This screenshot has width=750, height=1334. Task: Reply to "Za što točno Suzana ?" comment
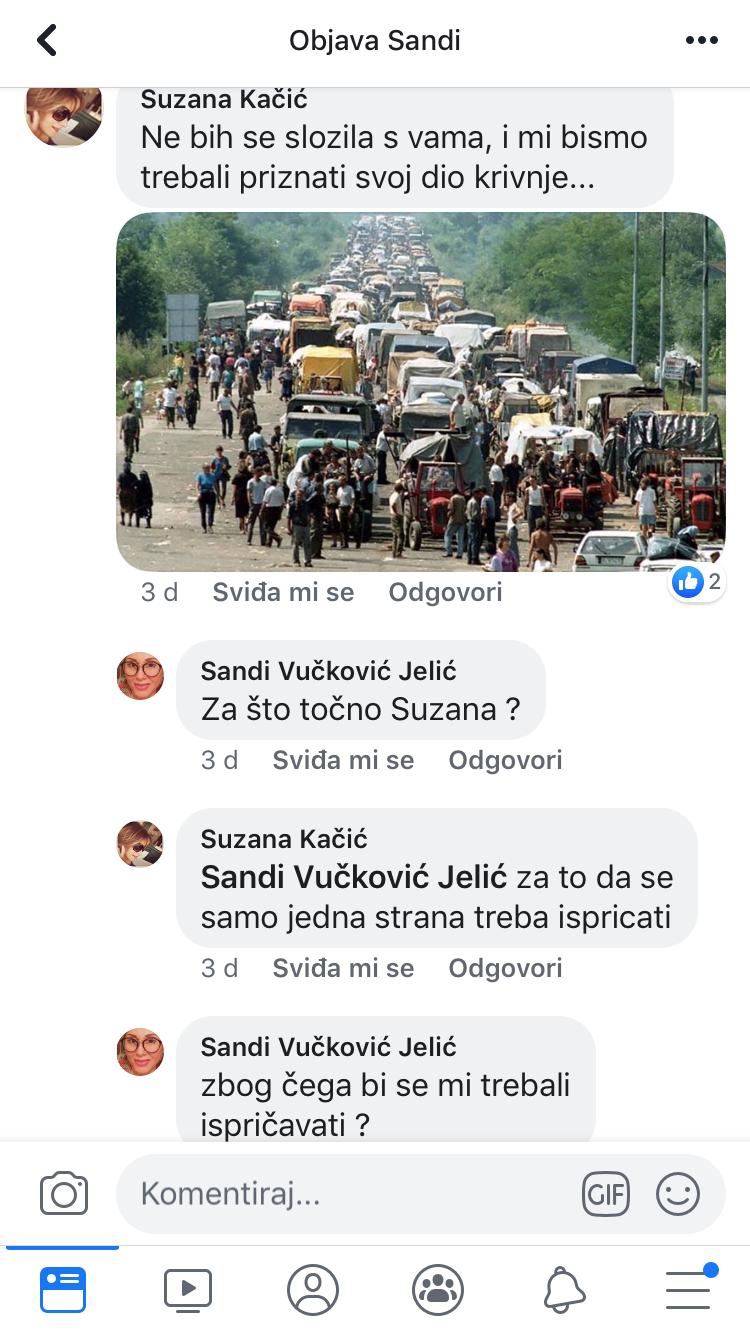coord(505,760)
